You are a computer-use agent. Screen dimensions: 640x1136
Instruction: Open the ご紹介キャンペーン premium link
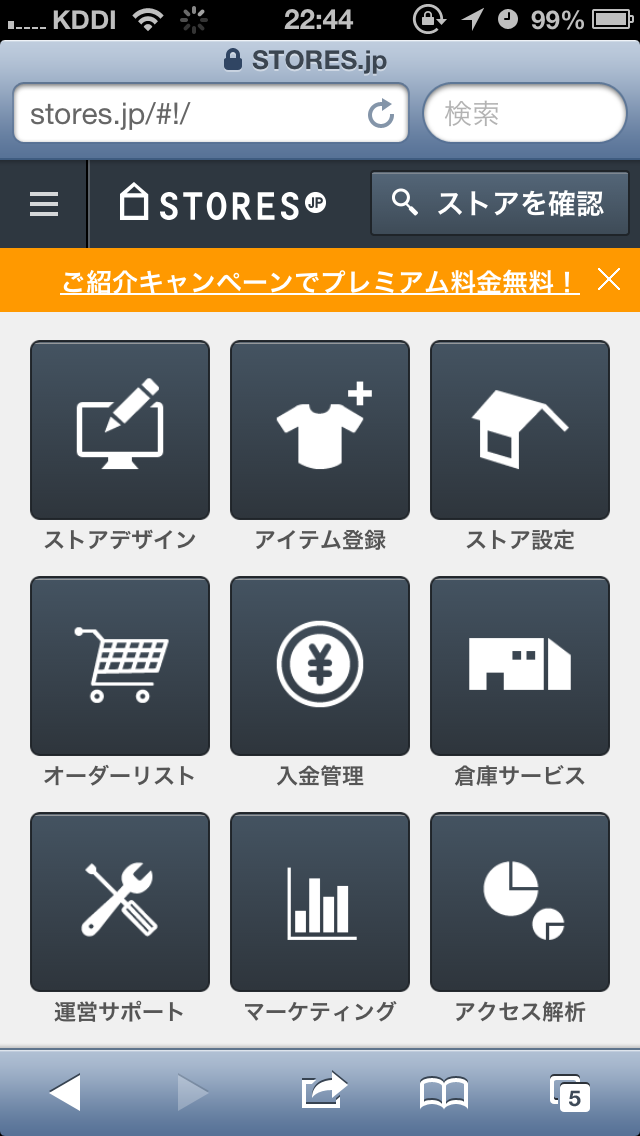[x=320, y=281]
